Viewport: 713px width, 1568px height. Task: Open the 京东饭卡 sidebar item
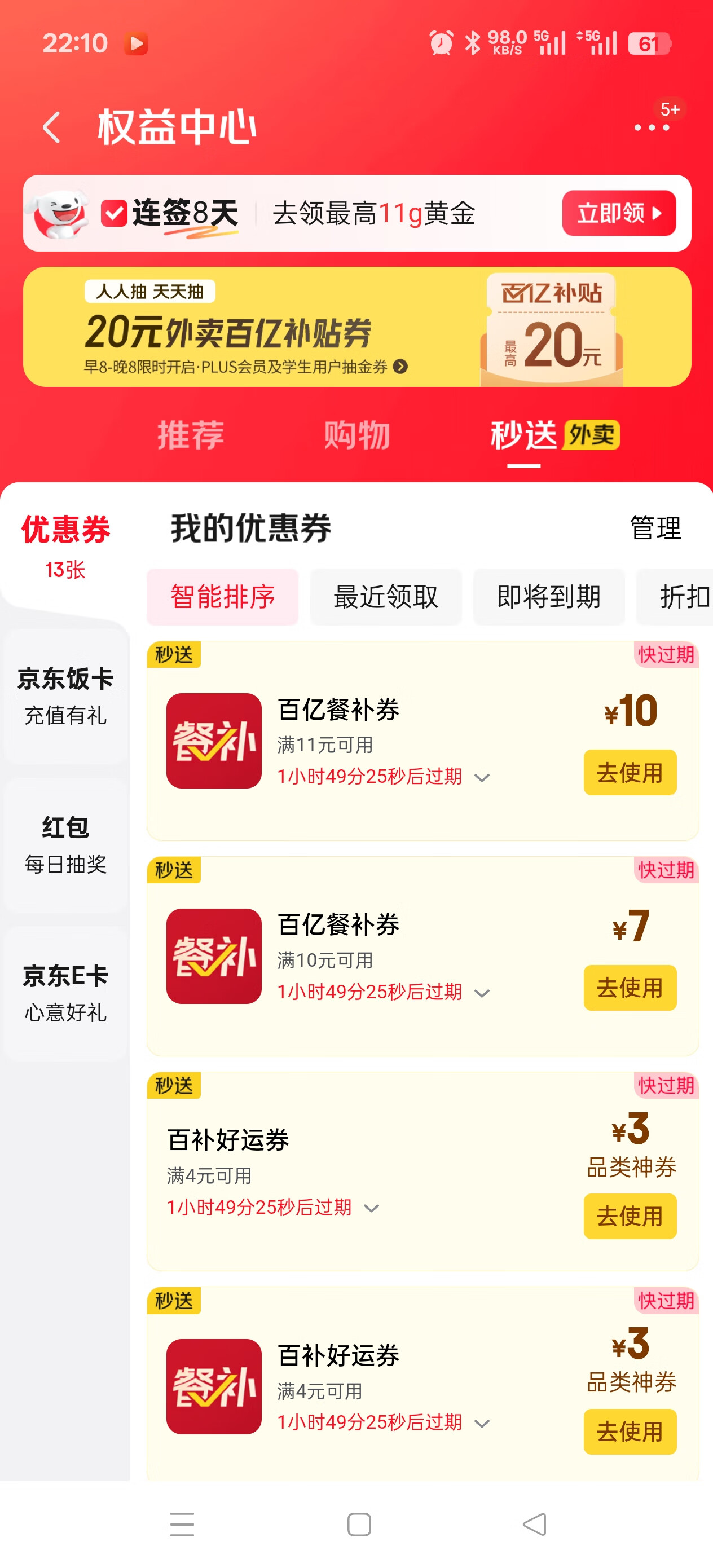(x=65, y=696)
